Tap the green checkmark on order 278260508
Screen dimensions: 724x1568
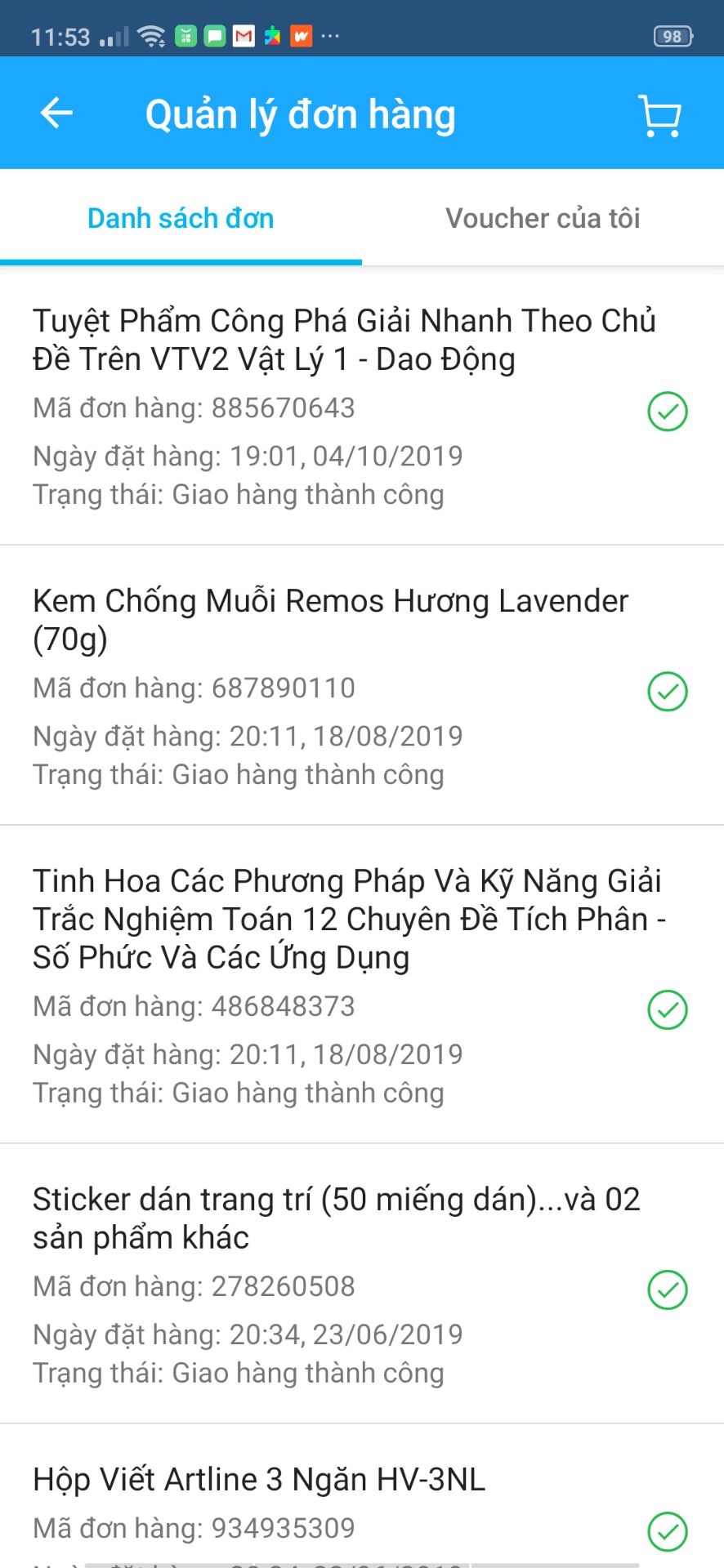668,1290
